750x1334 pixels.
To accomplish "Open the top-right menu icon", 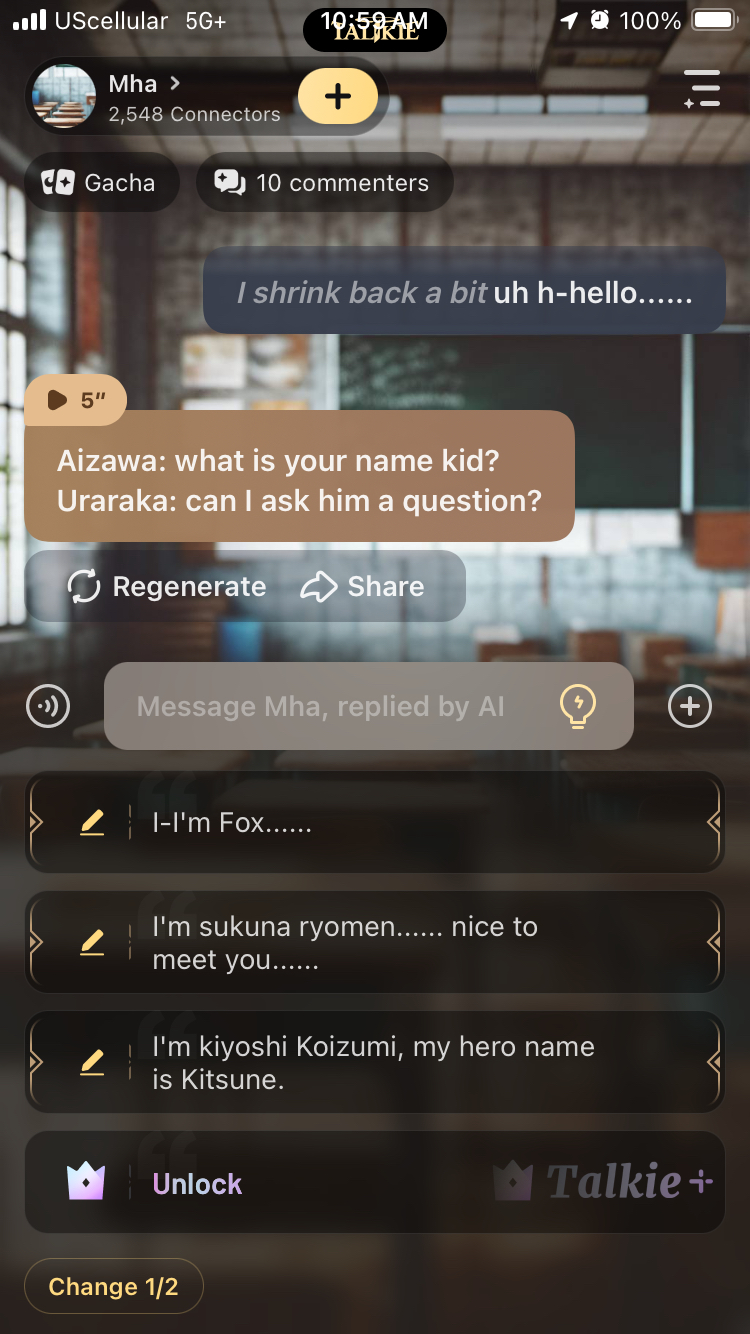I will pos(702,89).
